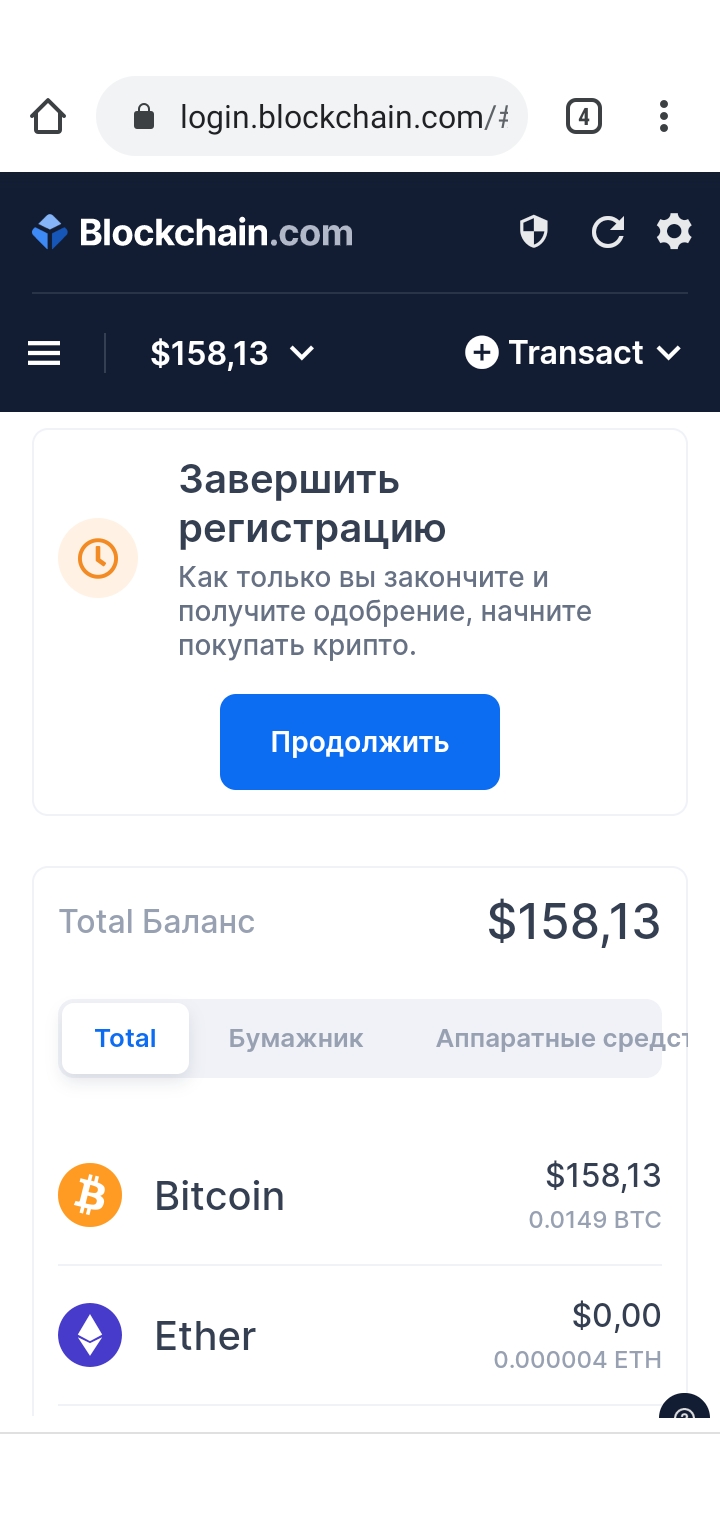Screen dimensions: 720x1520
Task: Expand the $158,13 balance dropdown
Action: [x=233, y=353]
